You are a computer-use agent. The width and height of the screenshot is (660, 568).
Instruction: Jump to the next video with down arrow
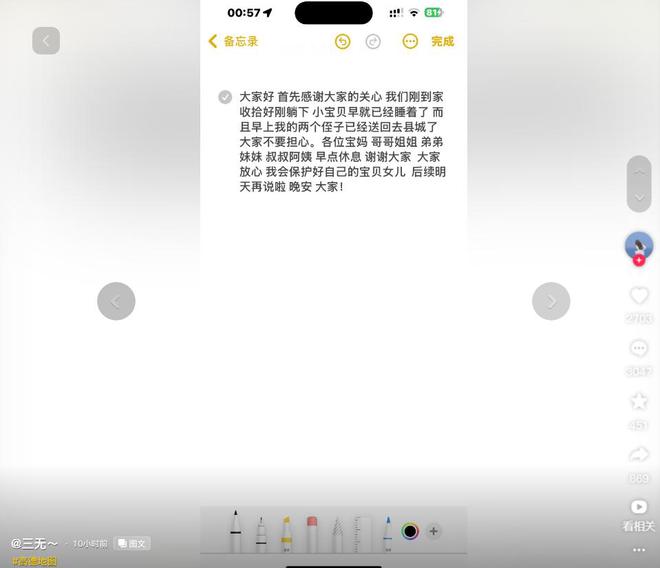click(639, 198)
